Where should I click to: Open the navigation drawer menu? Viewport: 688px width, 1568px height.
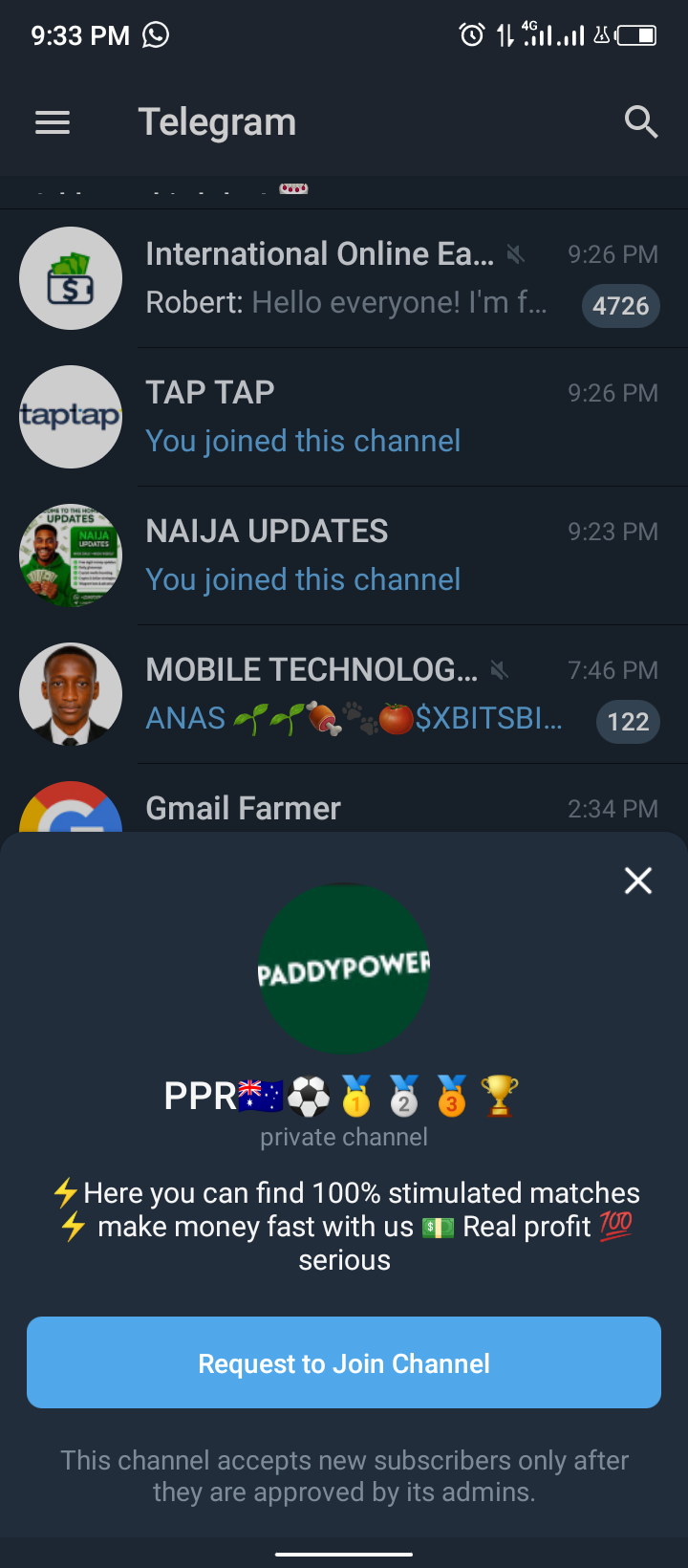(53, 122)
